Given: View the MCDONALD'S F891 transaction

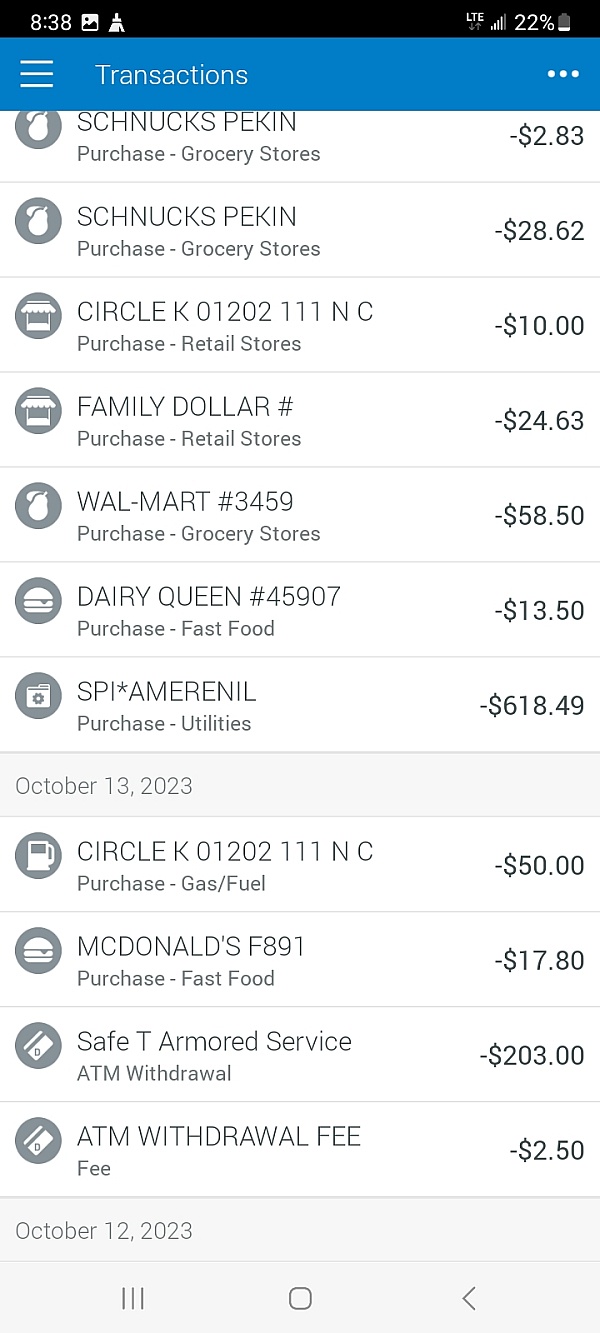Looking at the screenshot, I should point(300,960).
